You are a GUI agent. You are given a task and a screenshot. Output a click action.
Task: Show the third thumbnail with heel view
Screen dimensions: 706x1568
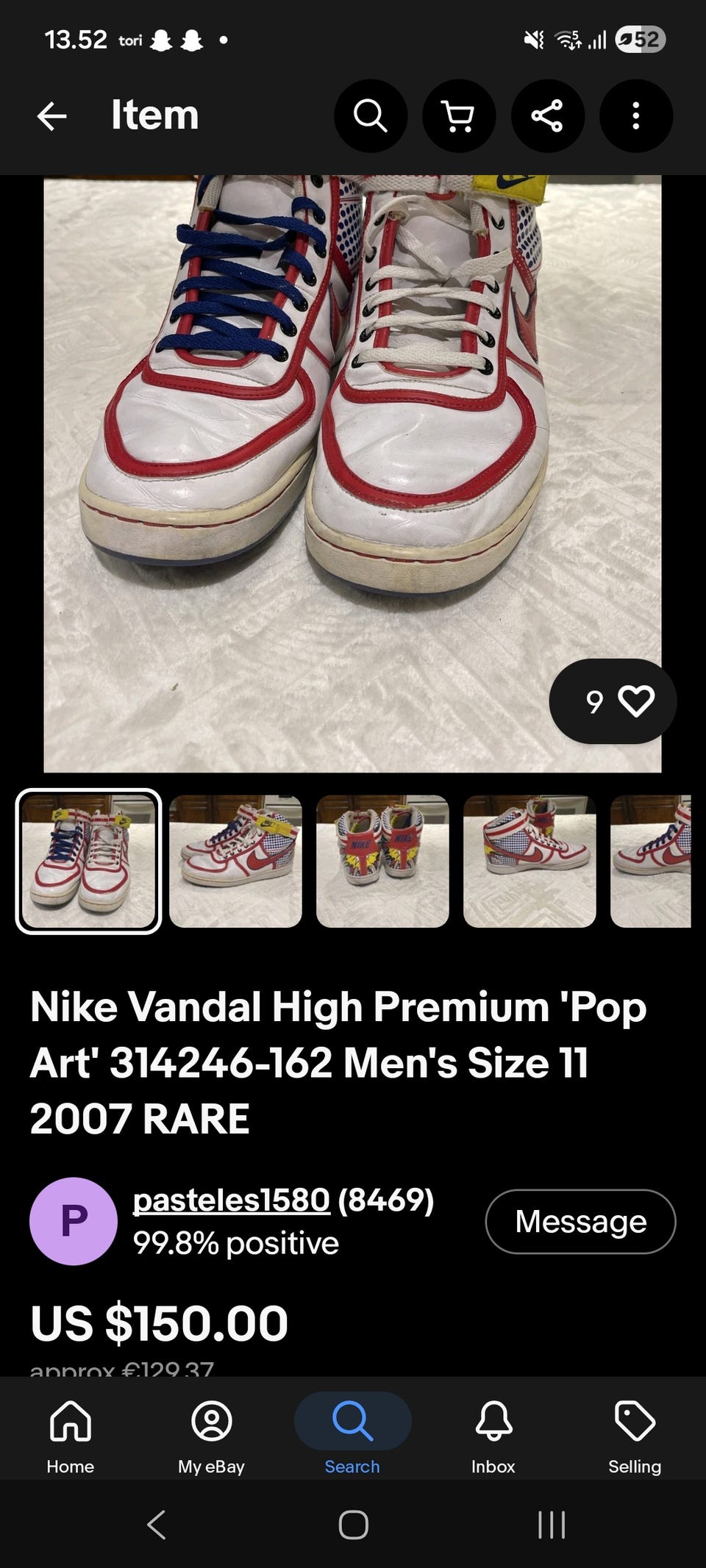382,861
